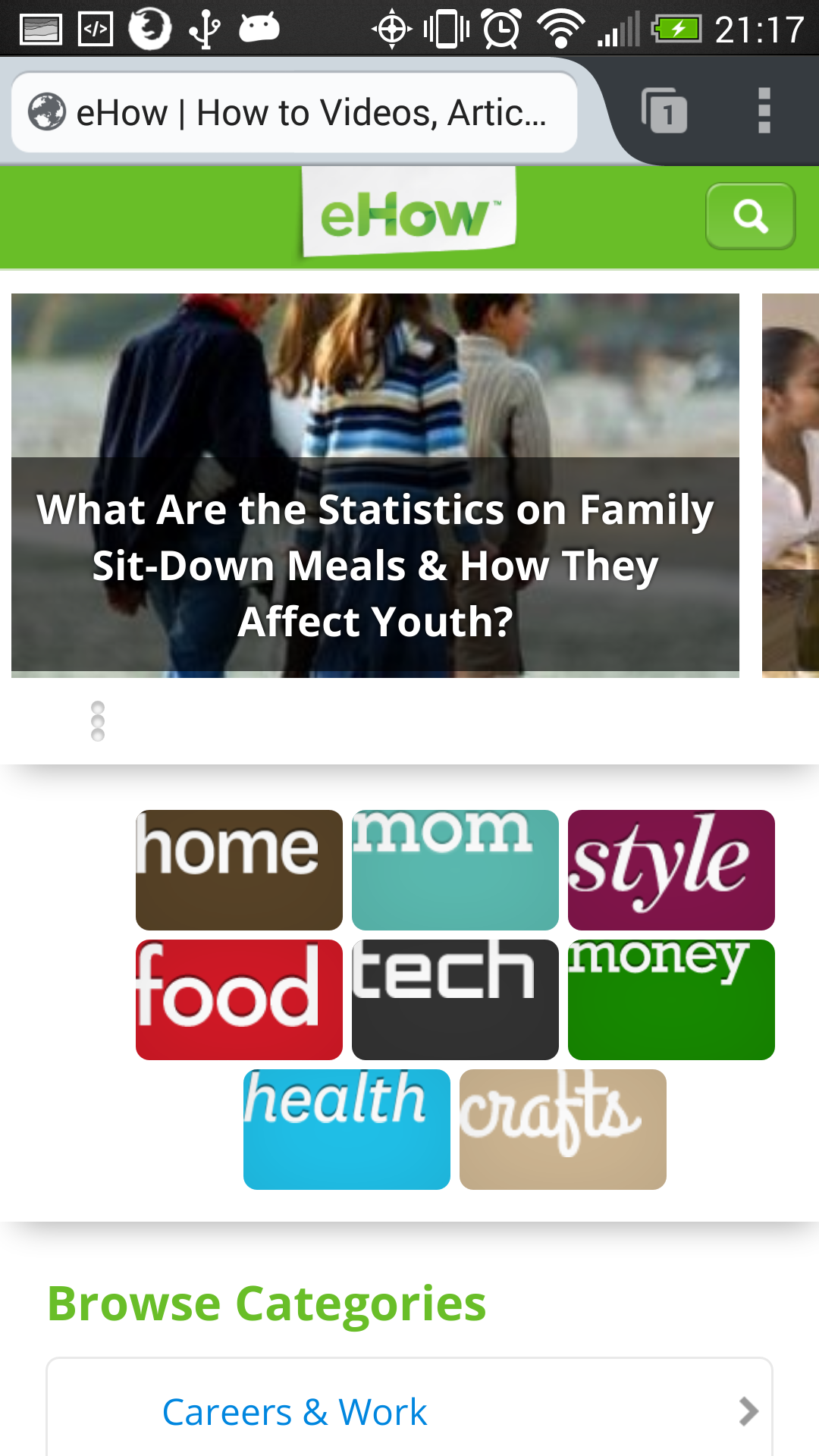Open the food category tile
Image resolution: width=819 pixels, height=1456 pixels.
click(239, 999)
